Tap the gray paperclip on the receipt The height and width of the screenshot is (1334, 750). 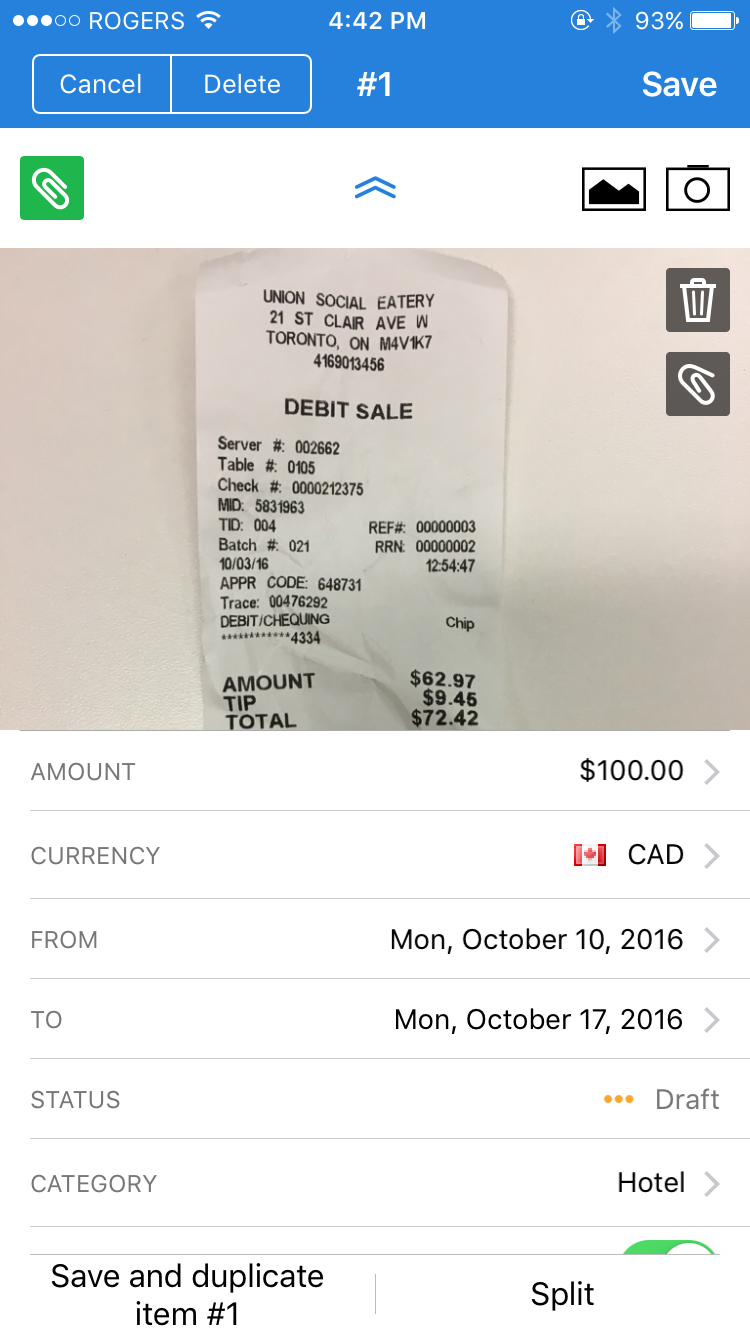[x=697, y=384]
